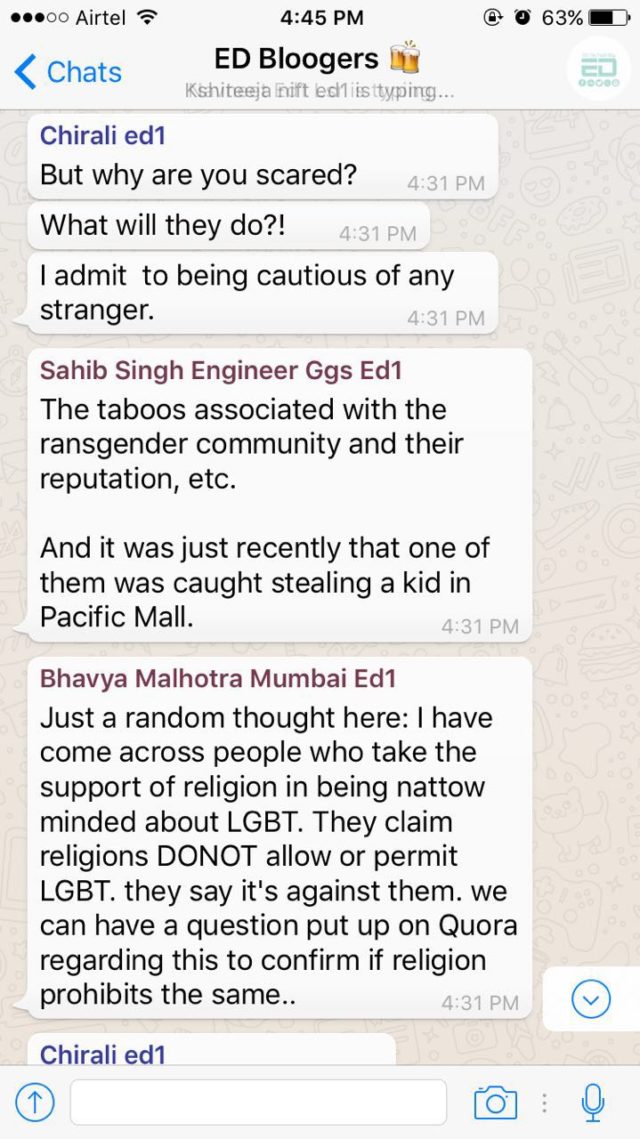Focus the message text field
This screenshot has height=1139, width=640.
258,1103
